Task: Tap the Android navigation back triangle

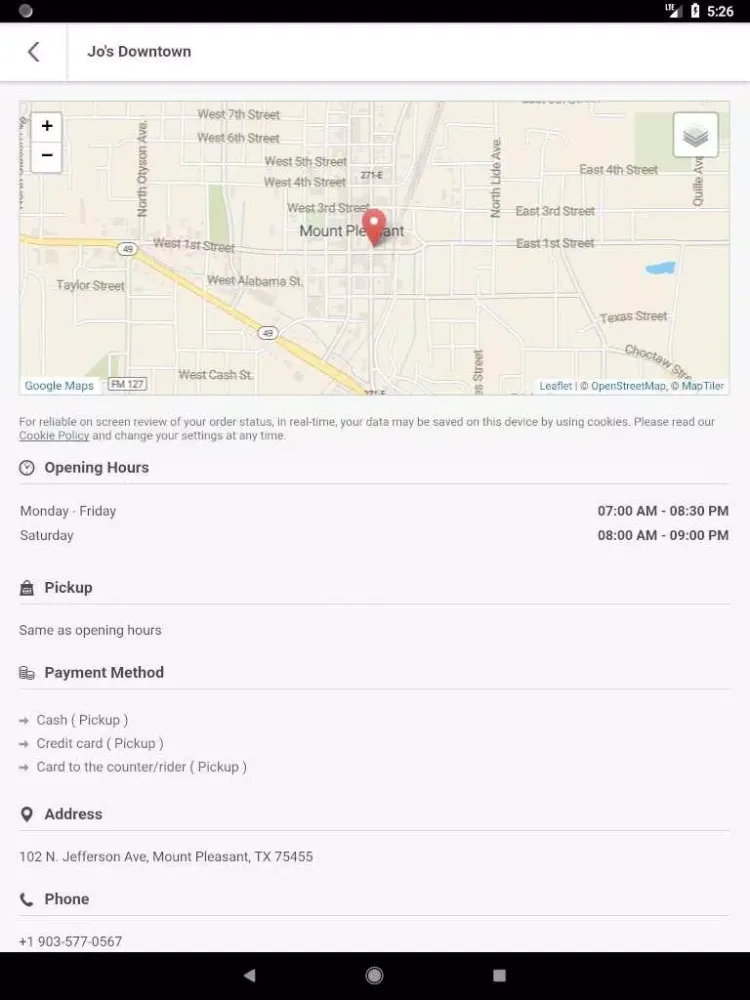Action: pos(249,975)
